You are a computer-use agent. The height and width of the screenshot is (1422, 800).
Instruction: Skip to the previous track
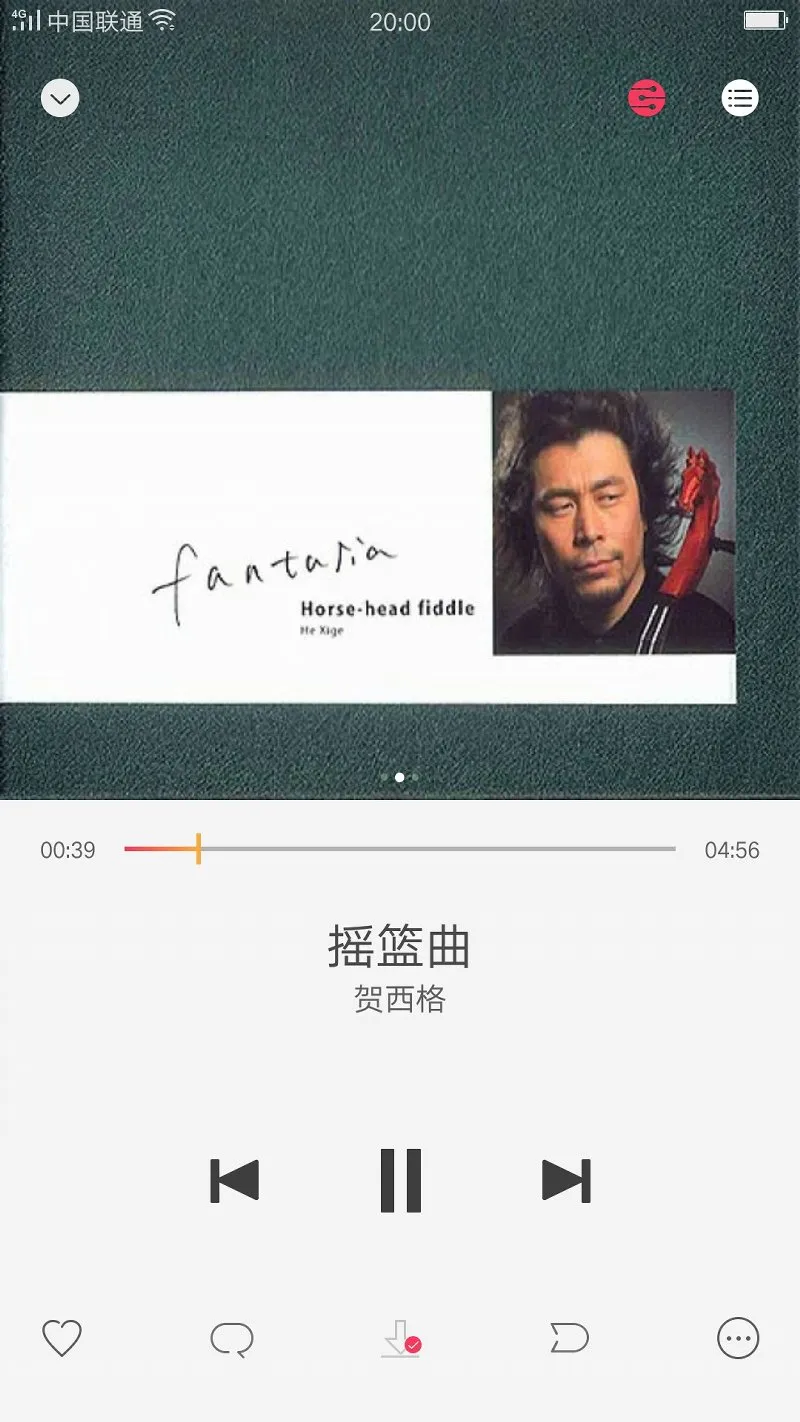pos(235,1180)
